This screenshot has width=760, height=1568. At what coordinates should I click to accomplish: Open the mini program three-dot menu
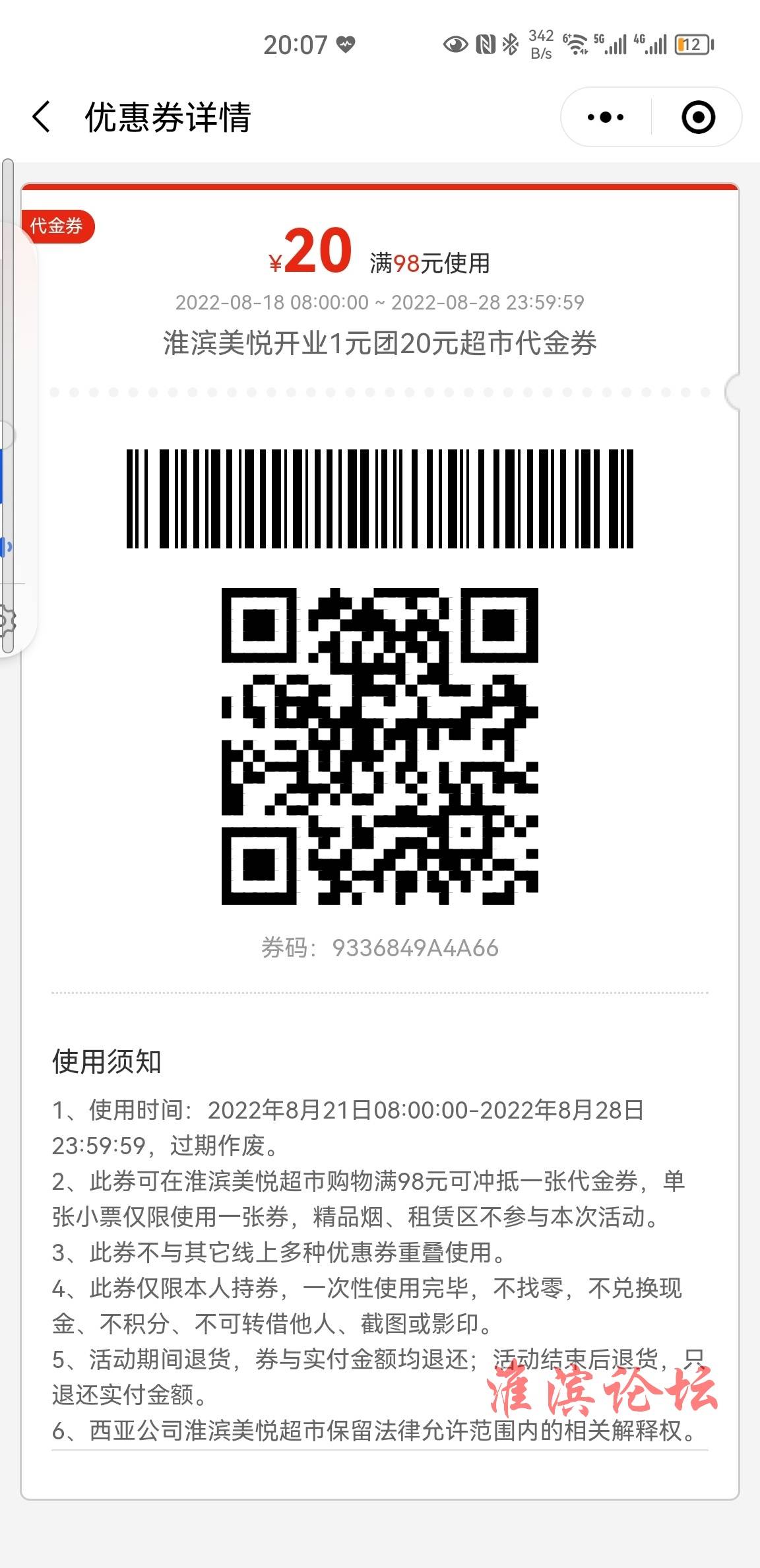click(x=606, y=117)
